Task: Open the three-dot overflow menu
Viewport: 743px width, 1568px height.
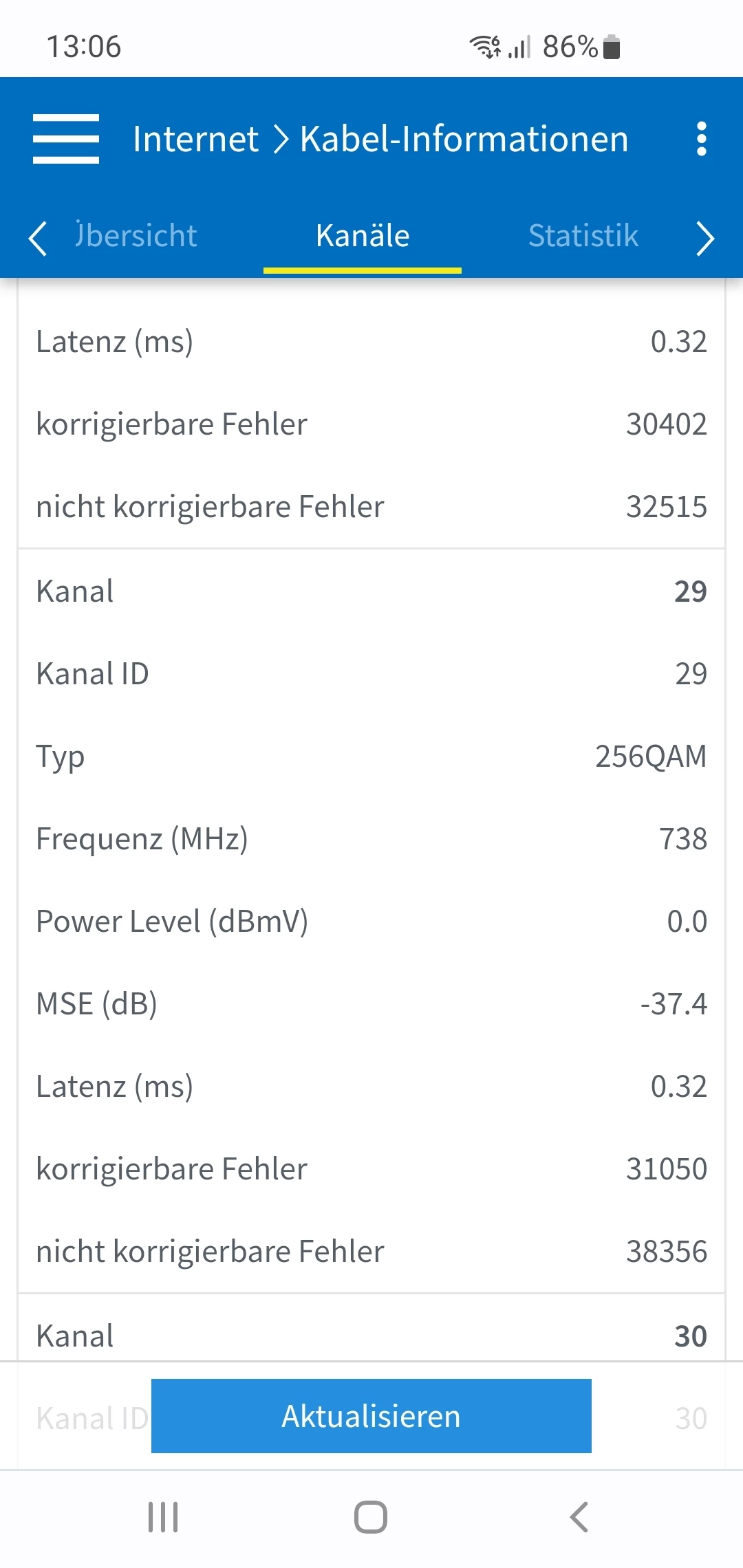Action: coord(701,139)
